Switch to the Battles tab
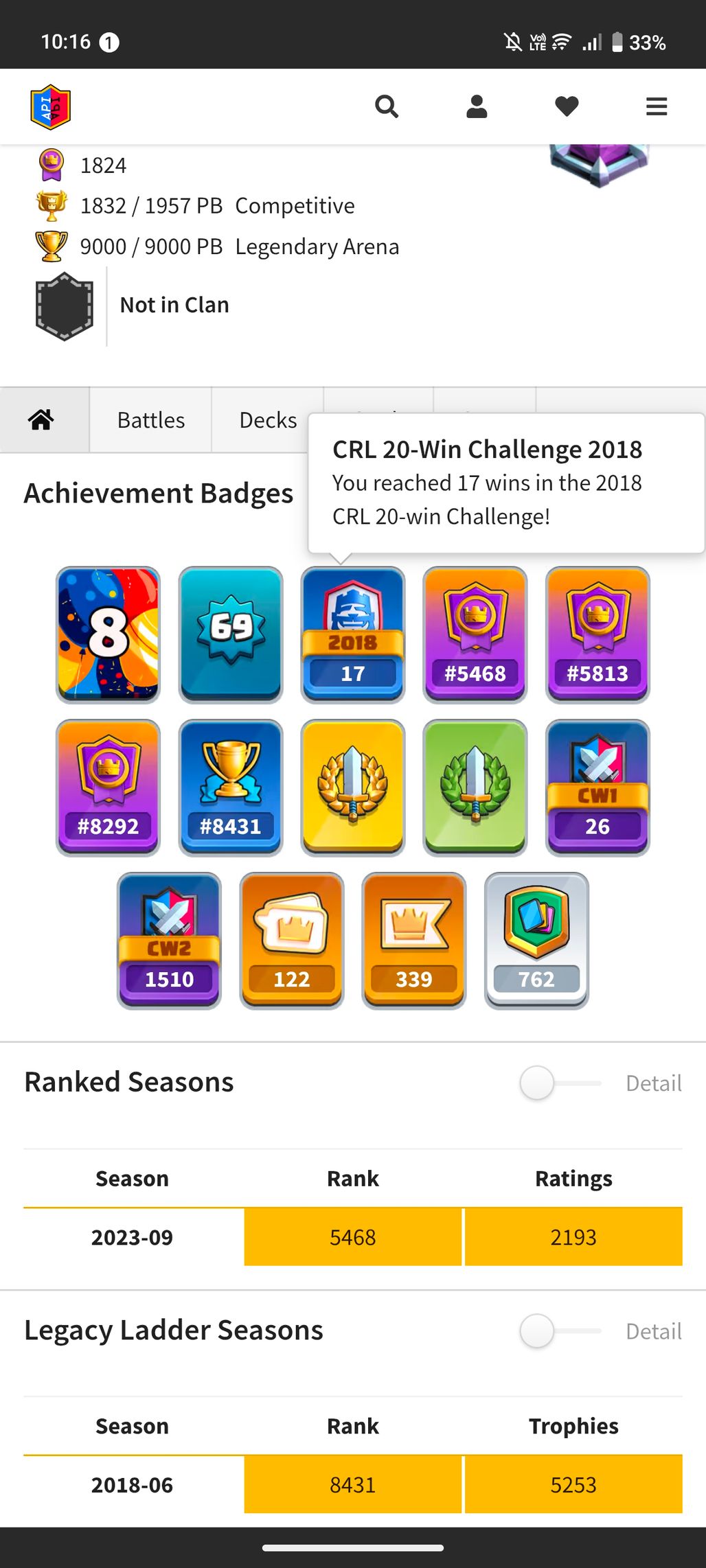 pos(150,420)
